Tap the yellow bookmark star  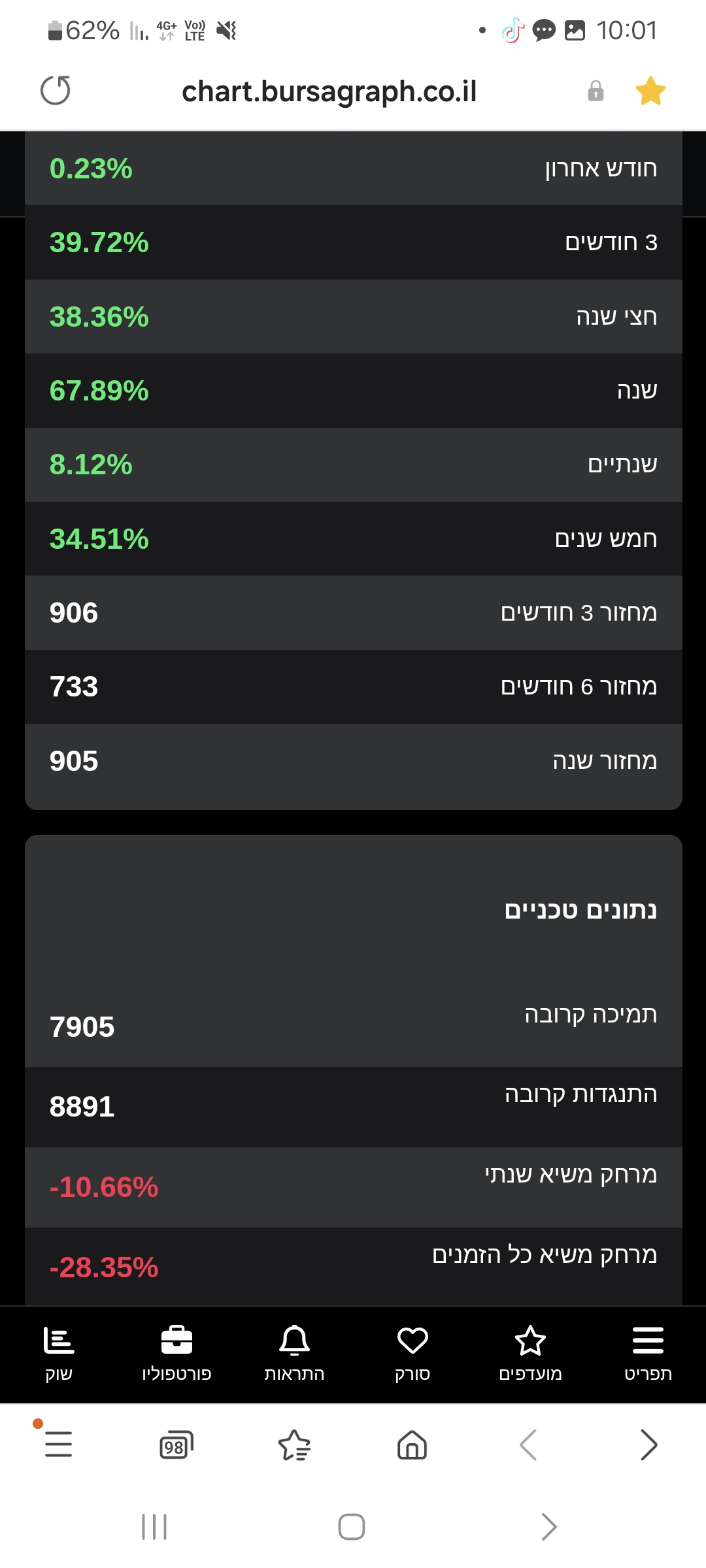pyautogui.click(x=650, y=91)
